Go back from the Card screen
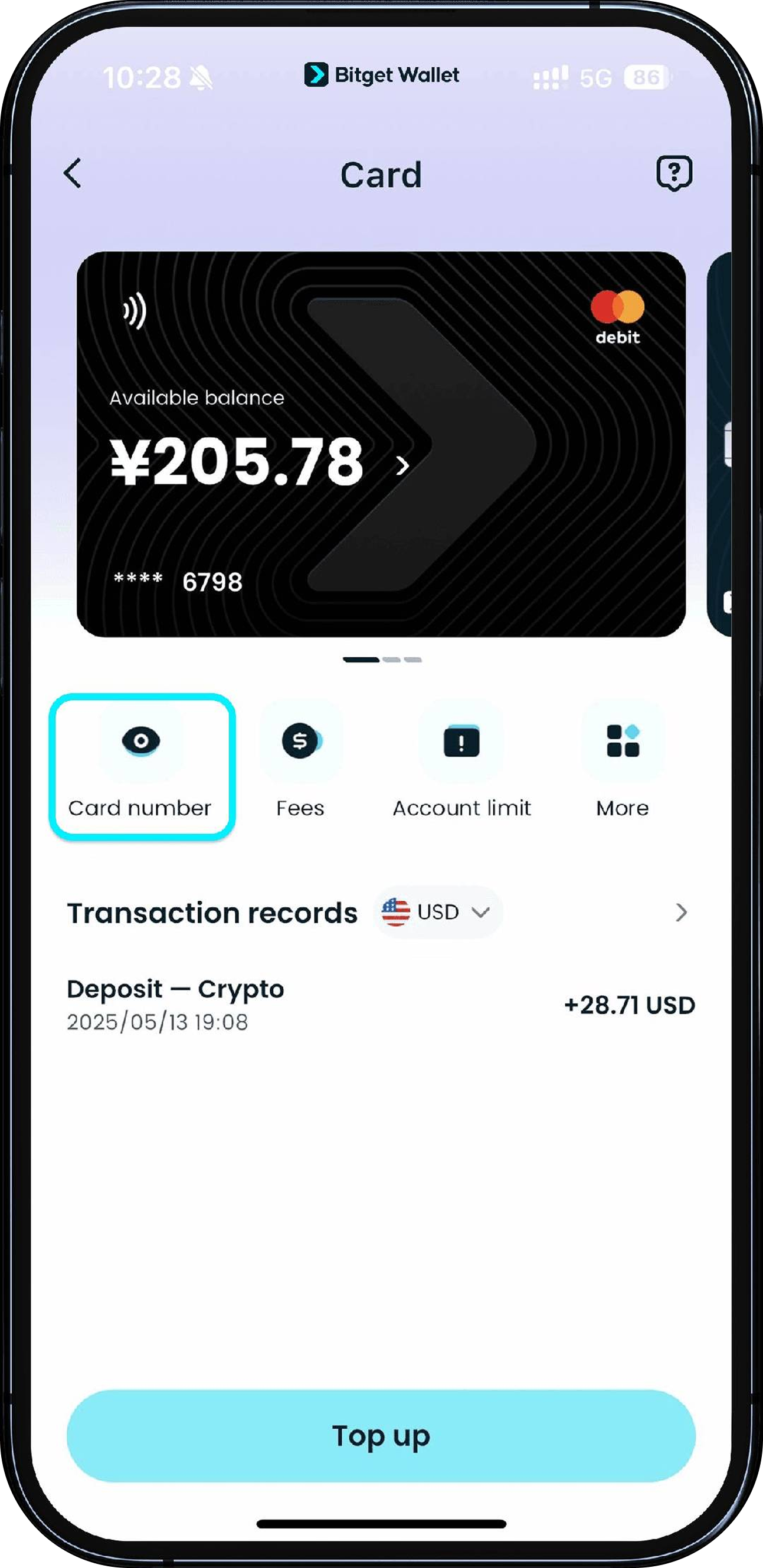 click(73, 174)
